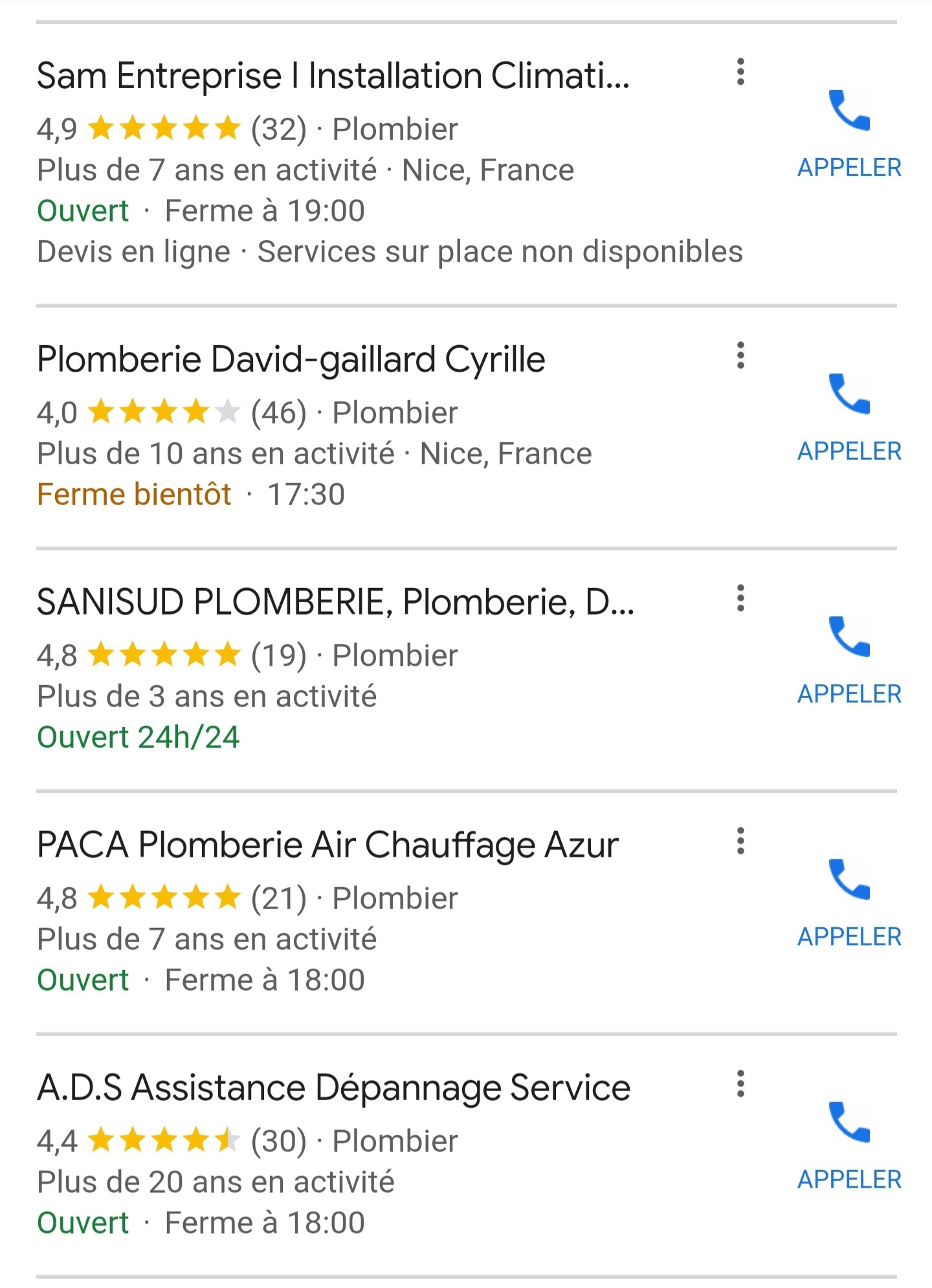Viewport: 932px width, 1288px height.
Task: Select PACA Plomberie Air Chauffage Azur
Action: [x=327, y=845]
